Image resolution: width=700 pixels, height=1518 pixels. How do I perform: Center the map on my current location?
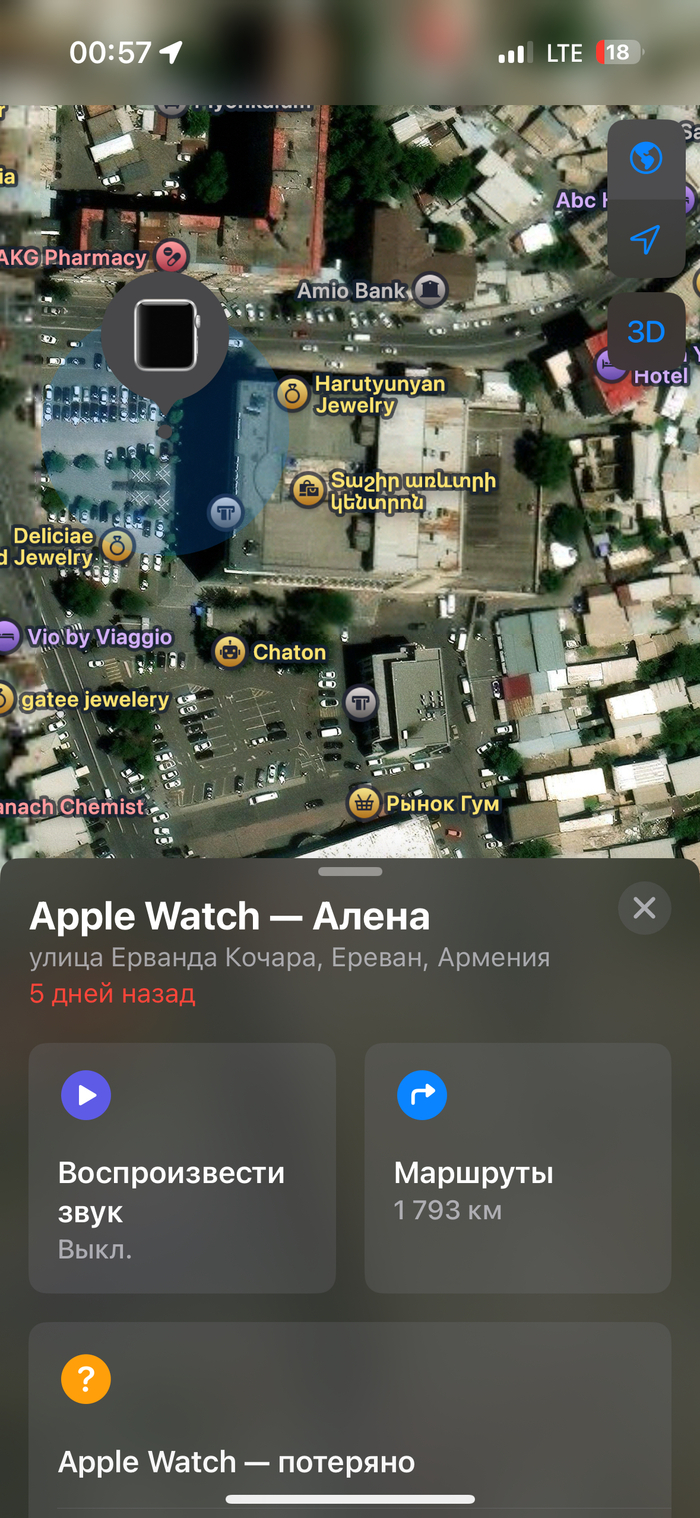pos(646,239)
